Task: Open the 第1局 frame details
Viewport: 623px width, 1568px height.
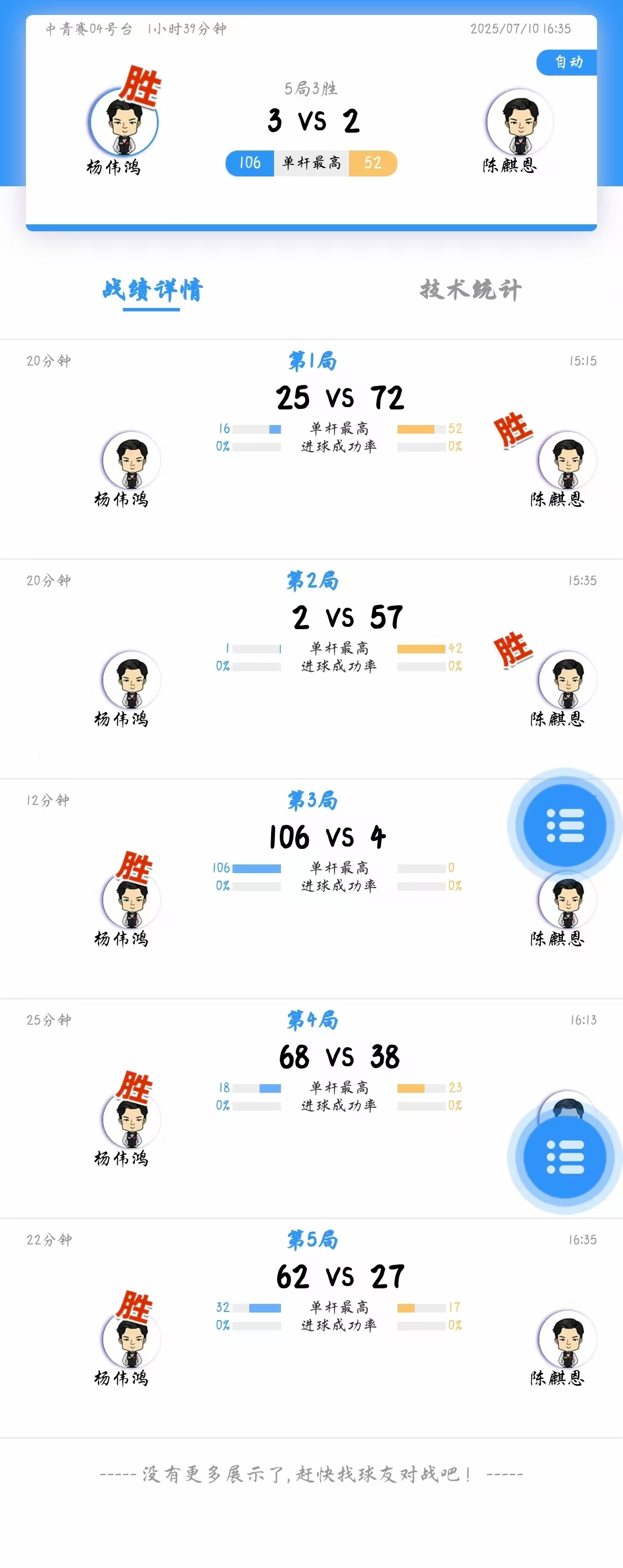Action: pos(312,361)
